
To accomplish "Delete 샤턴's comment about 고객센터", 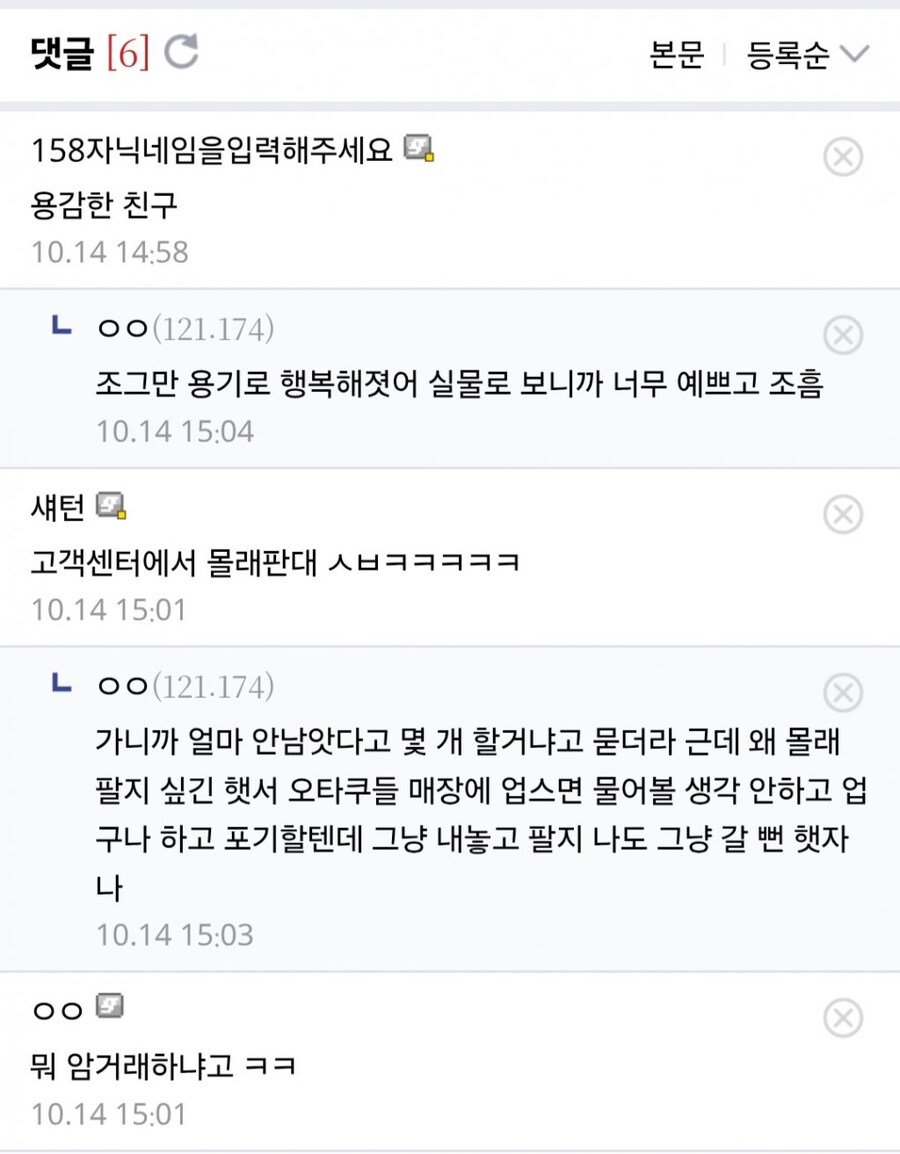I will pyautogui.click(x=843, y=514).
